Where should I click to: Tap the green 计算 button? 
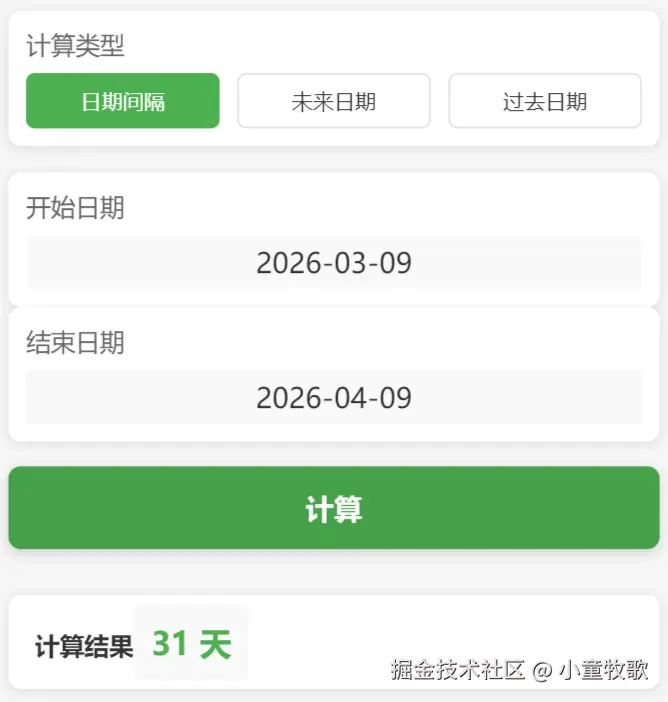click(x=334, y=508)
